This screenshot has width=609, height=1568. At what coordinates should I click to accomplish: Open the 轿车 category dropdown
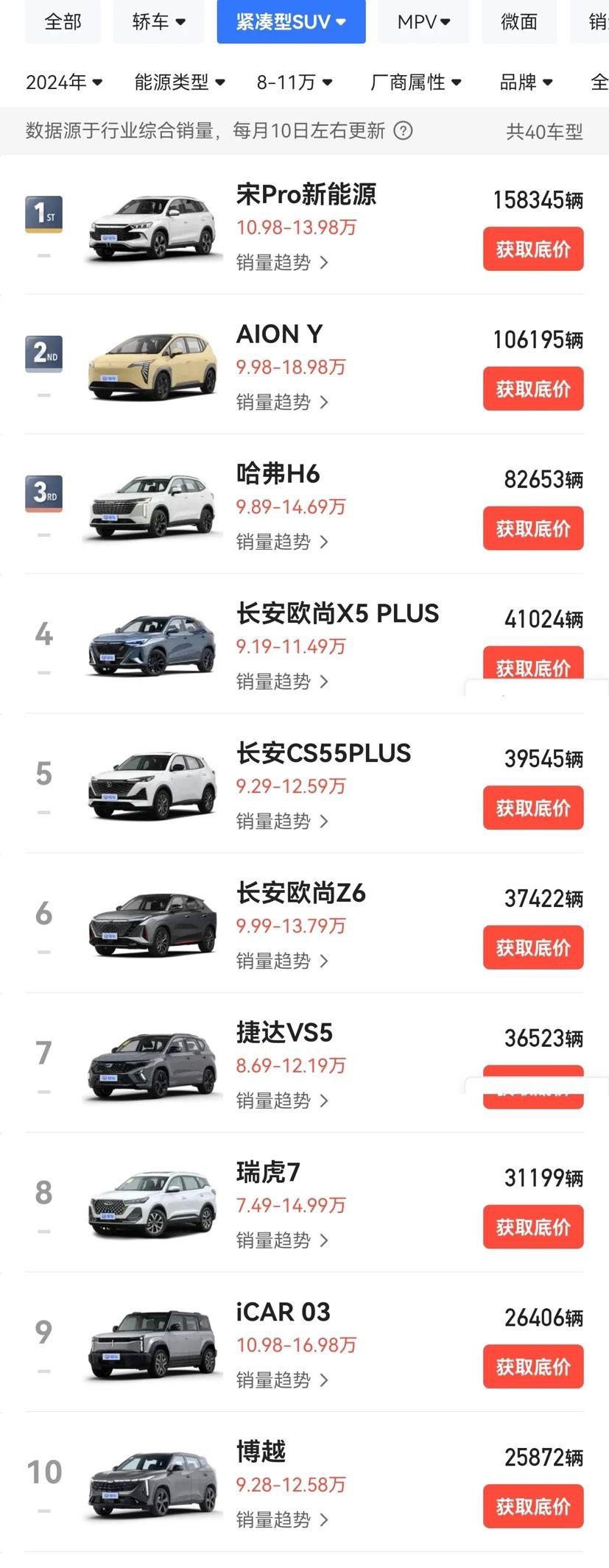[x=158, y=22]
